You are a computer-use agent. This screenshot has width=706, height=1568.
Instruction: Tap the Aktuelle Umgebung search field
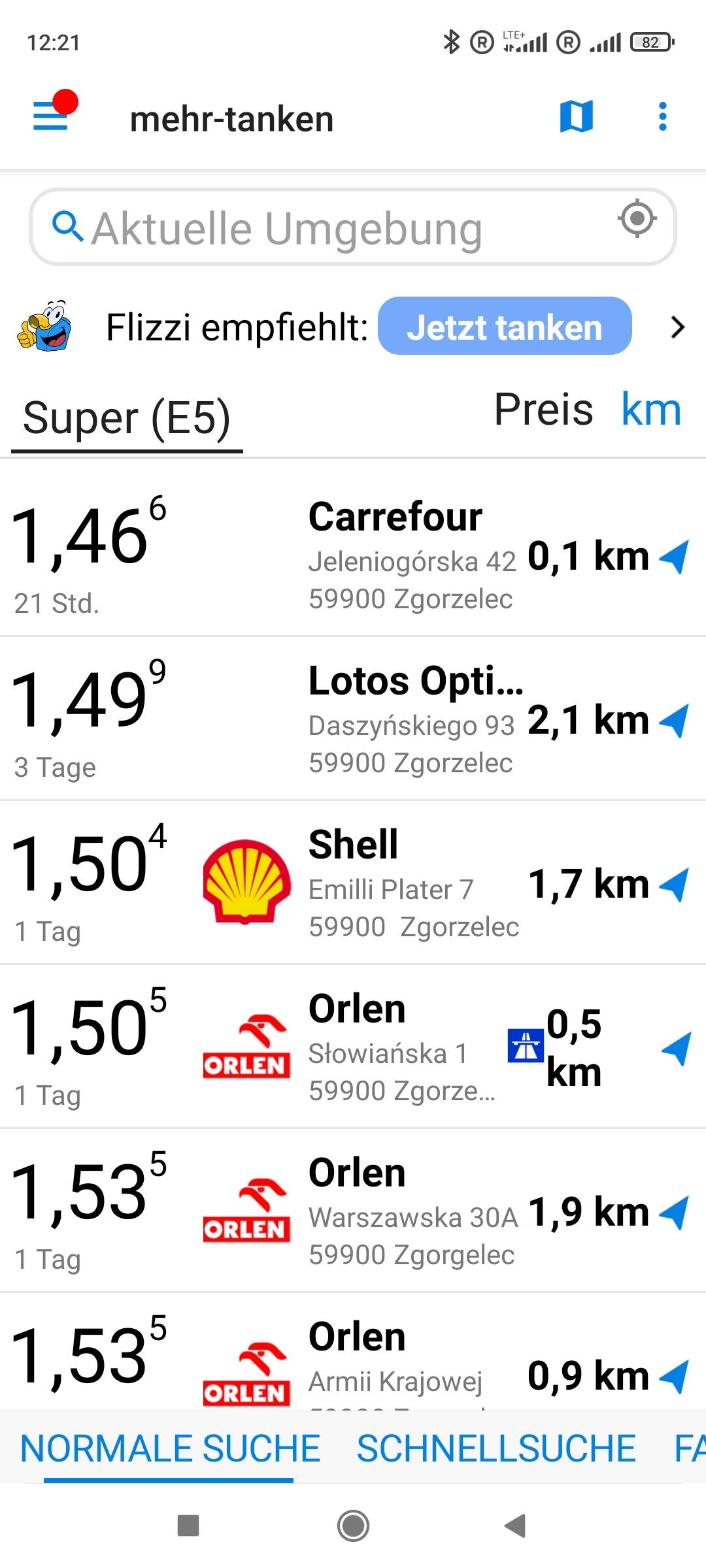(353, 227)
